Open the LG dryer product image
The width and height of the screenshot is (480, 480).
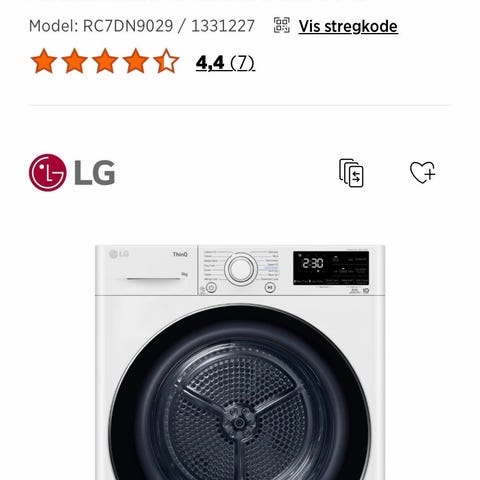(x=240, y=362)
